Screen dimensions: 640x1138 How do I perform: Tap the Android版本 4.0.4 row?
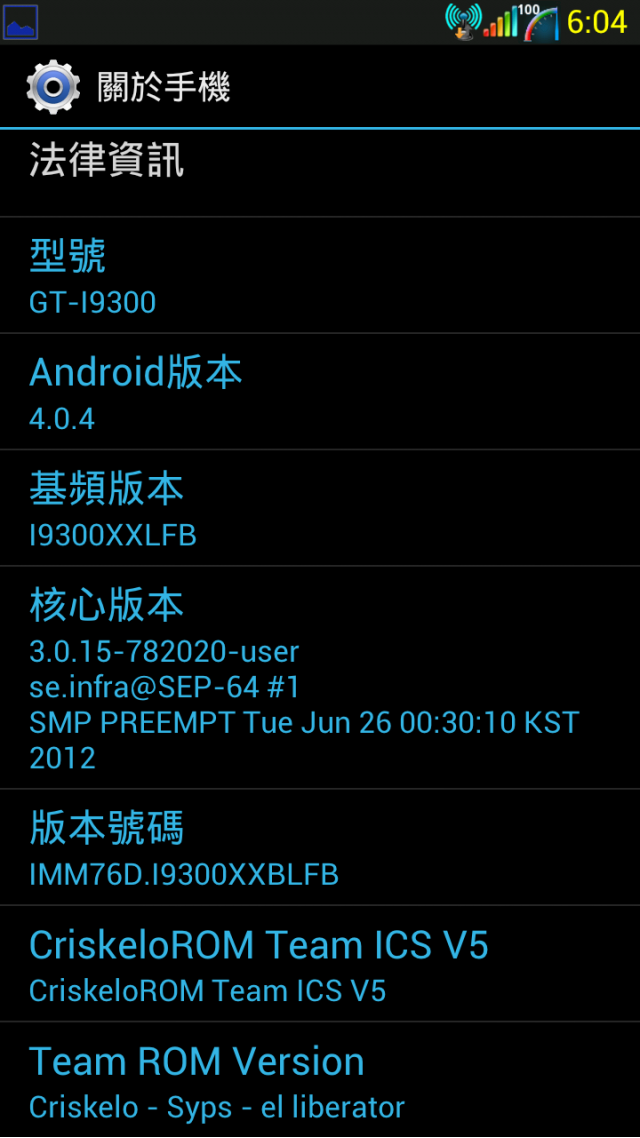[320, 391]
